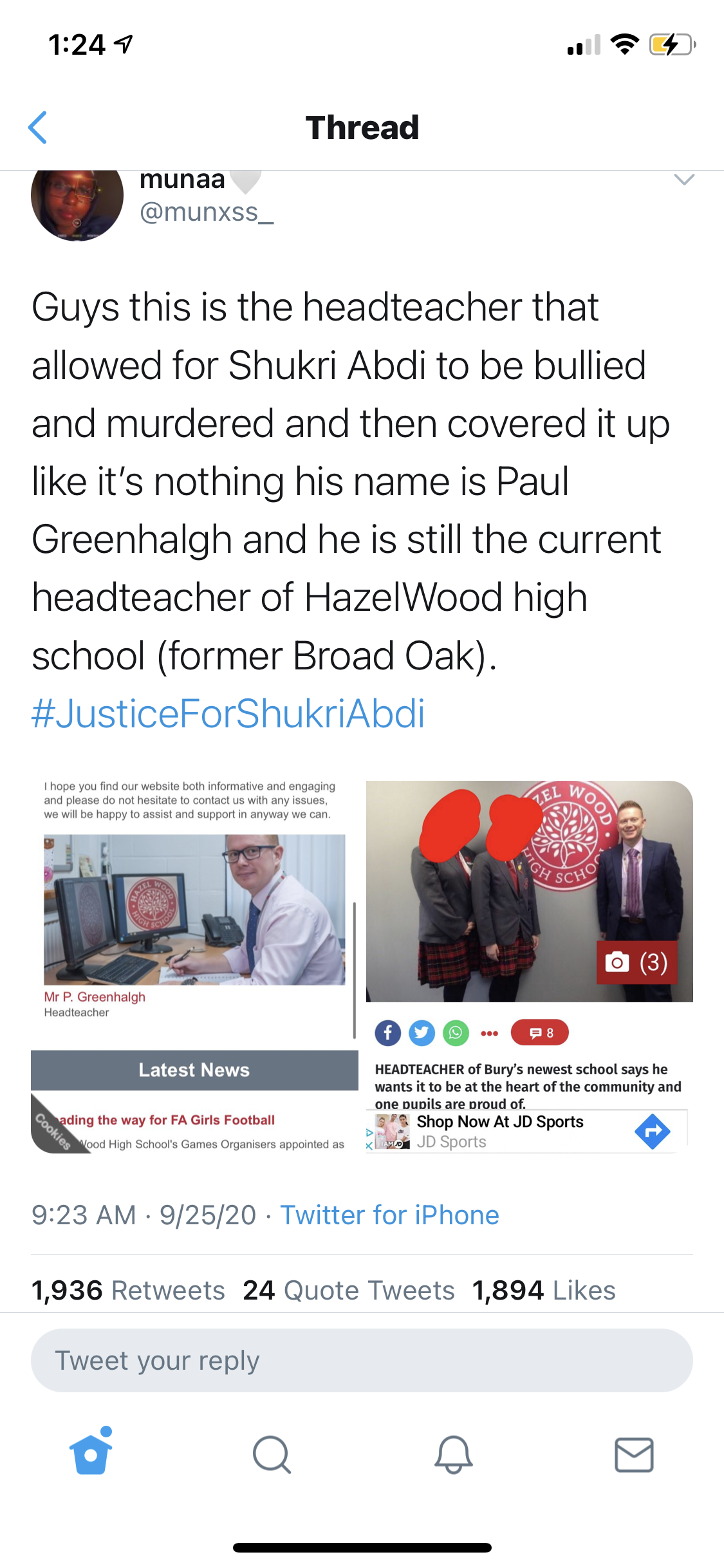Viewport: 724px width, 1568px height.
Task: Open the Messages envelope tab
Action: (x=634, y=1455)
